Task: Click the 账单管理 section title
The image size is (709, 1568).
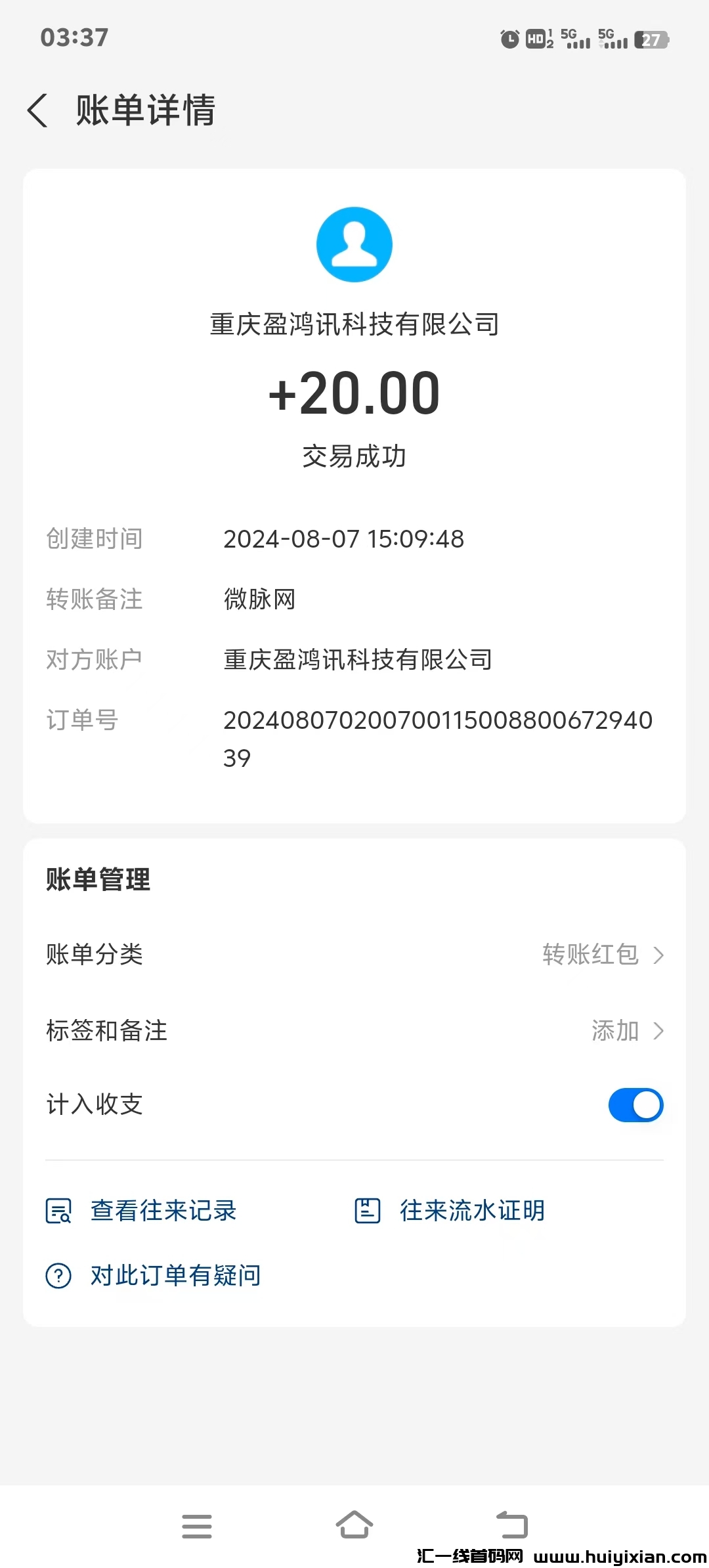Action: (x=97, y=879)
